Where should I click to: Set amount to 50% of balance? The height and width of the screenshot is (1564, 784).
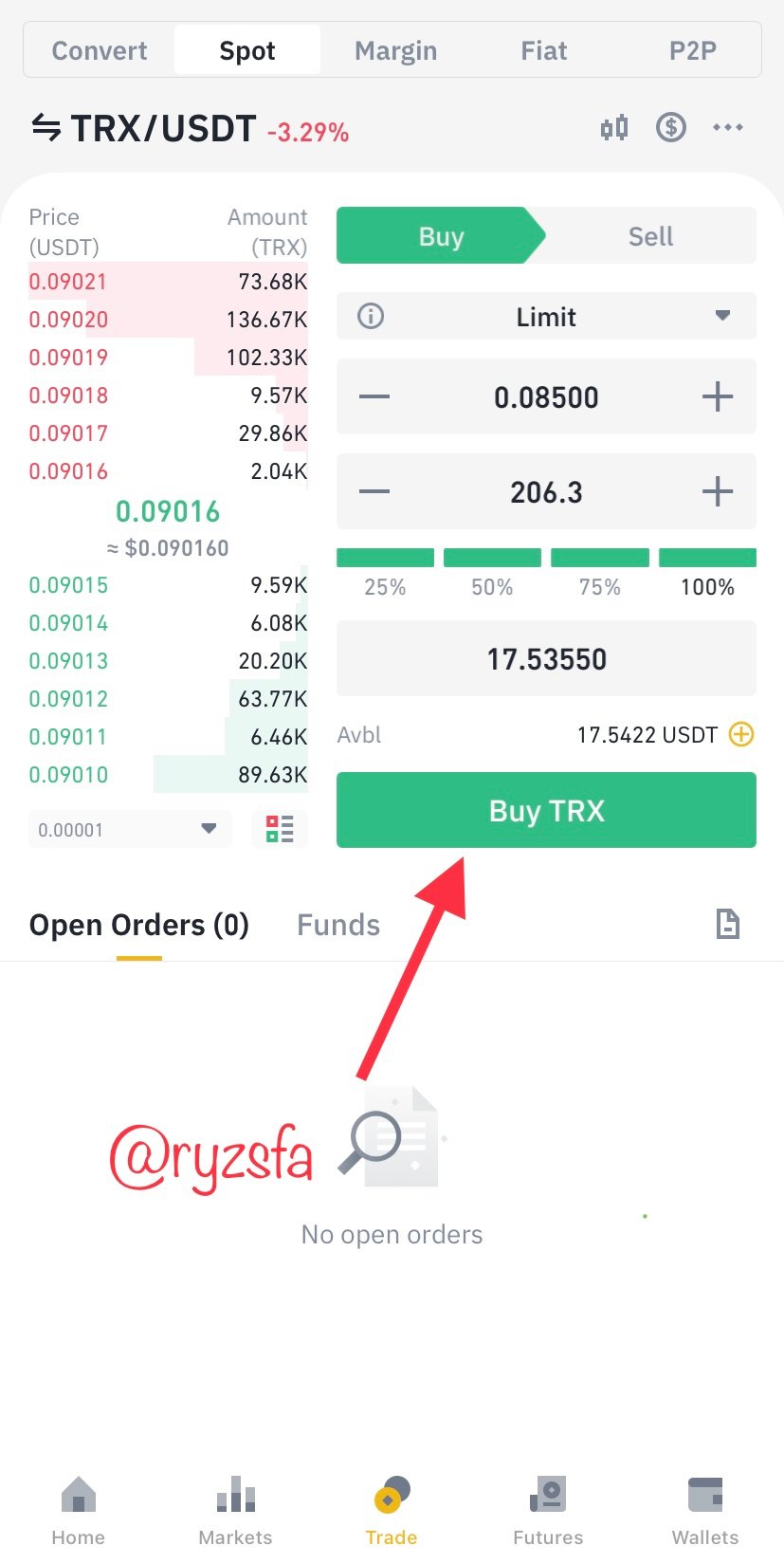point(492,575)
